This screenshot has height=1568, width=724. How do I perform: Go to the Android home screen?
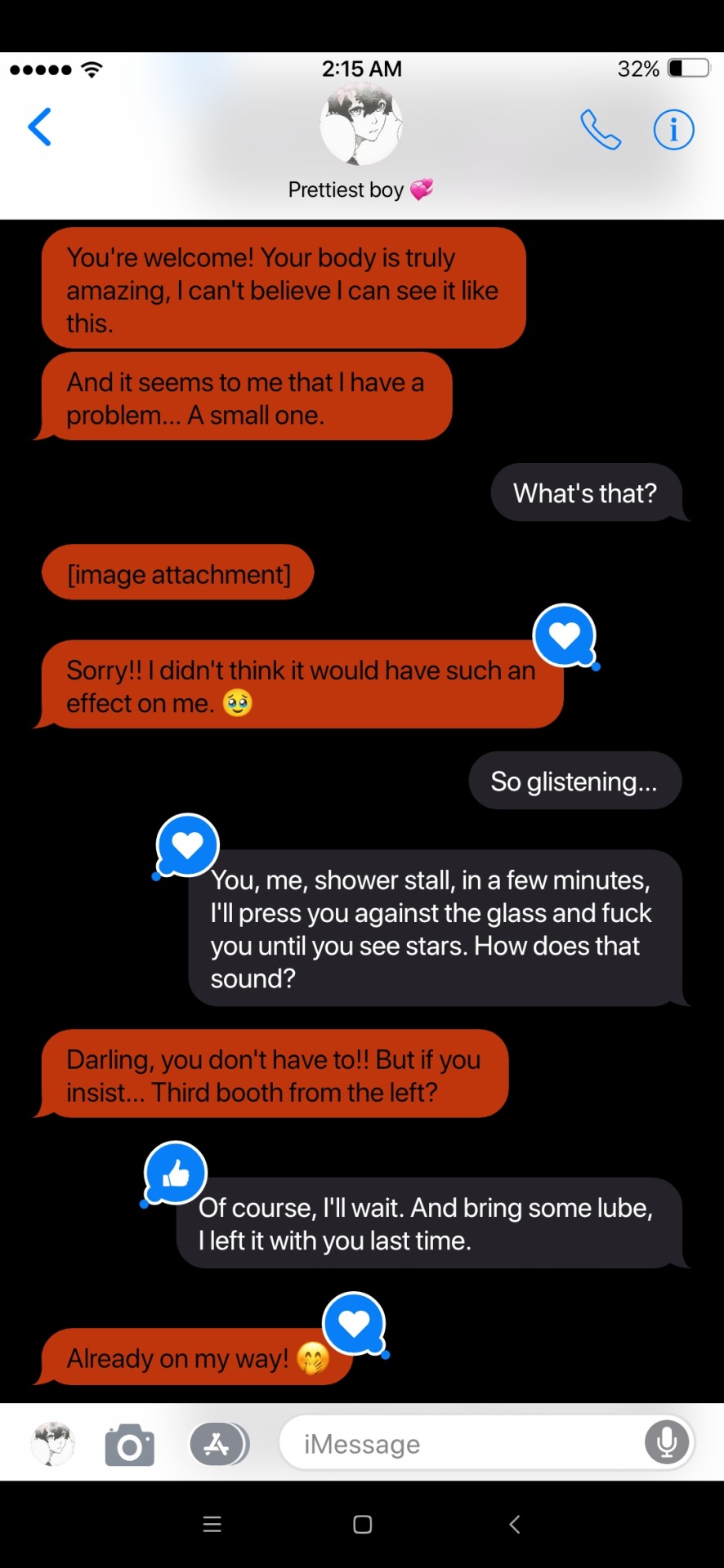tap(362, 1524)
